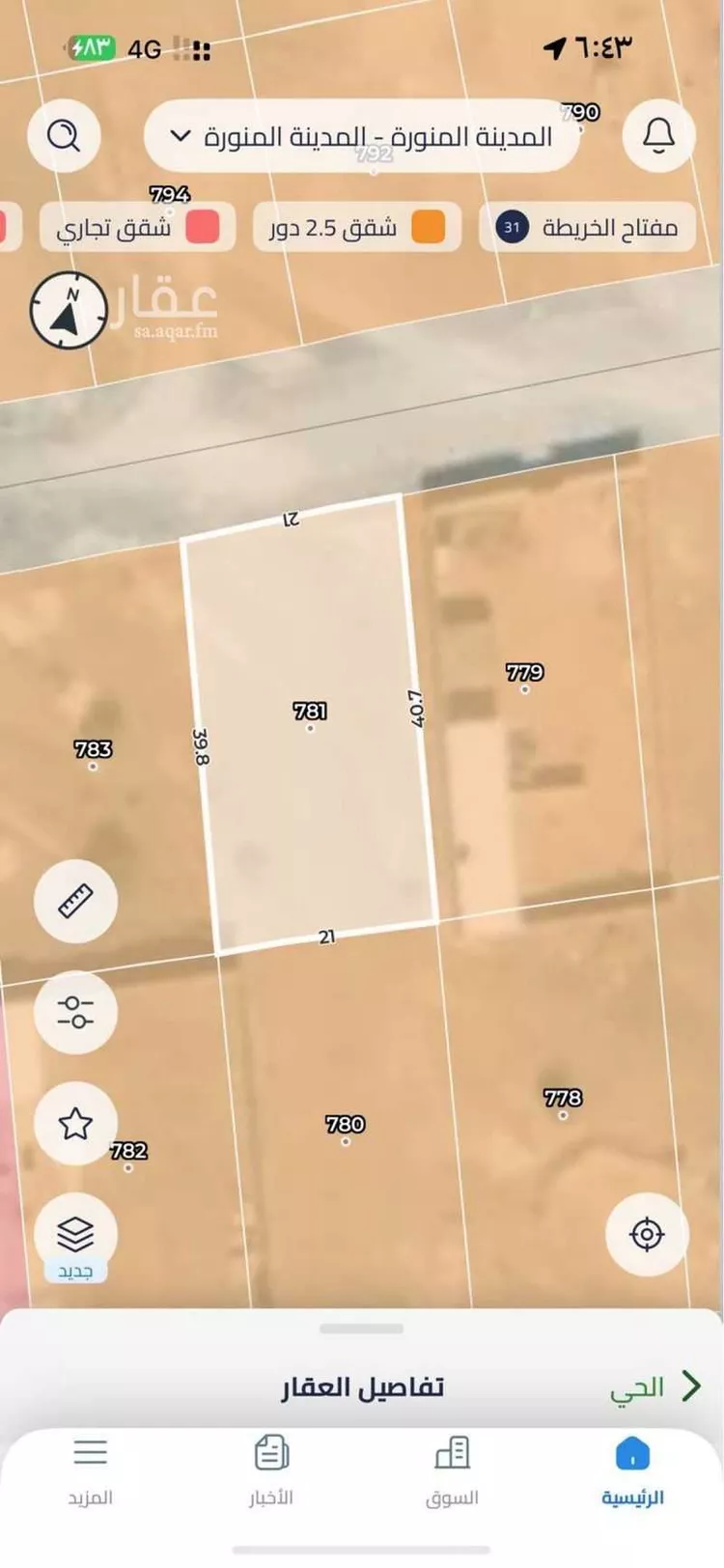Expand the المدينة المنورة location dropdown
This screenshot has height=1568, width=724.
[362, 136]
